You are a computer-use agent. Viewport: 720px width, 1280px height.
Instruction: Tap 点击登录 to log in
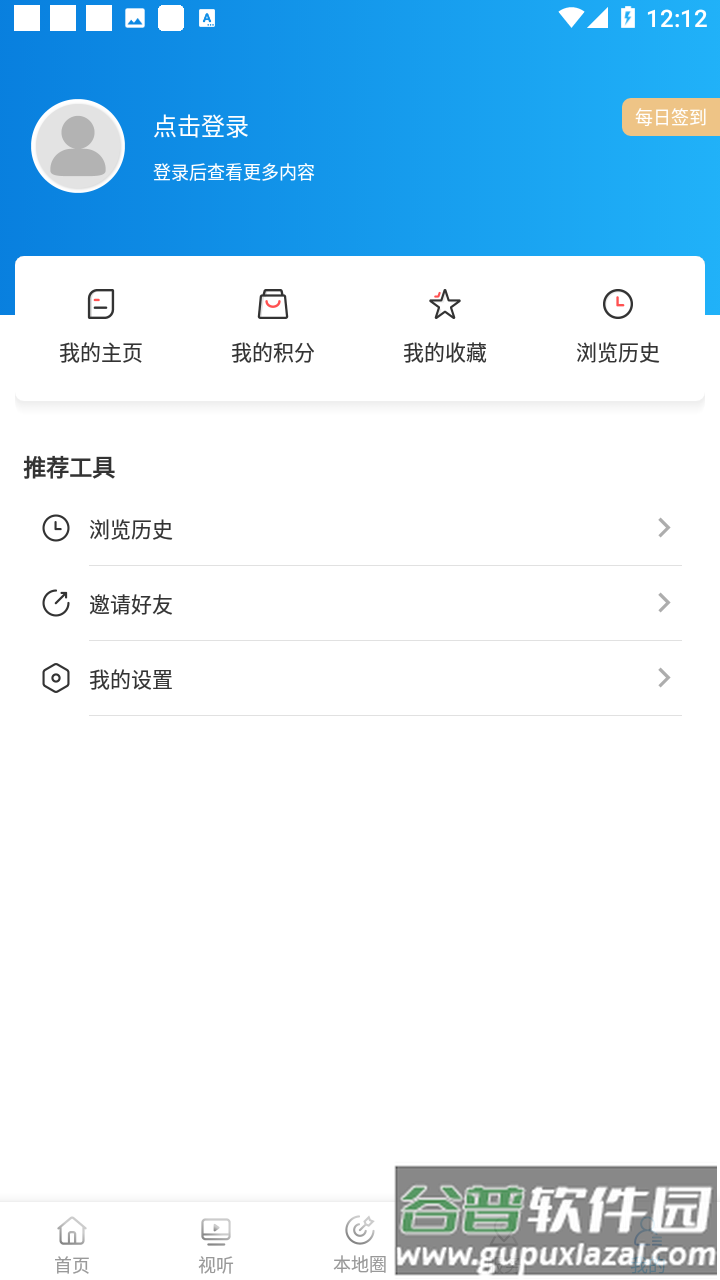click(201, 127)
